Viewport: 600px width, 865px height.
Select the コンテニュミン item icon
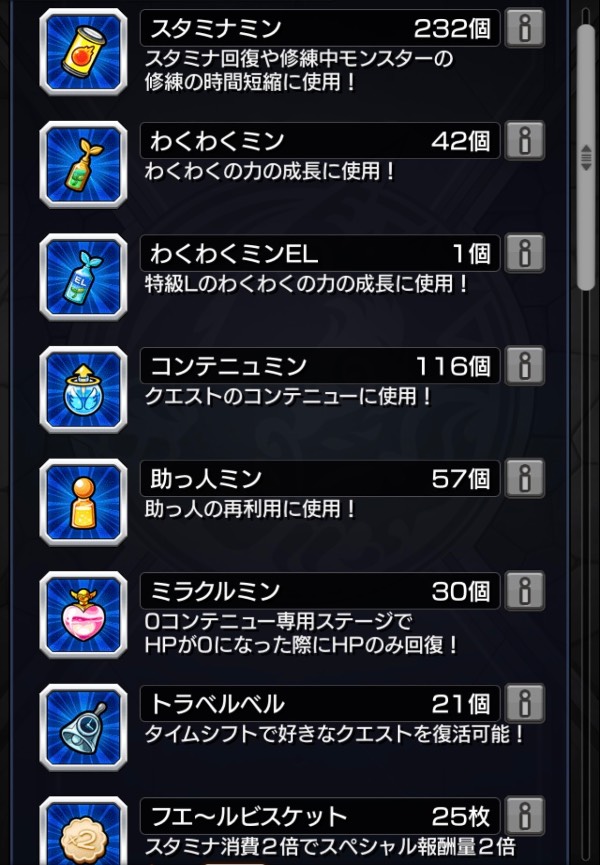(83, 389)
